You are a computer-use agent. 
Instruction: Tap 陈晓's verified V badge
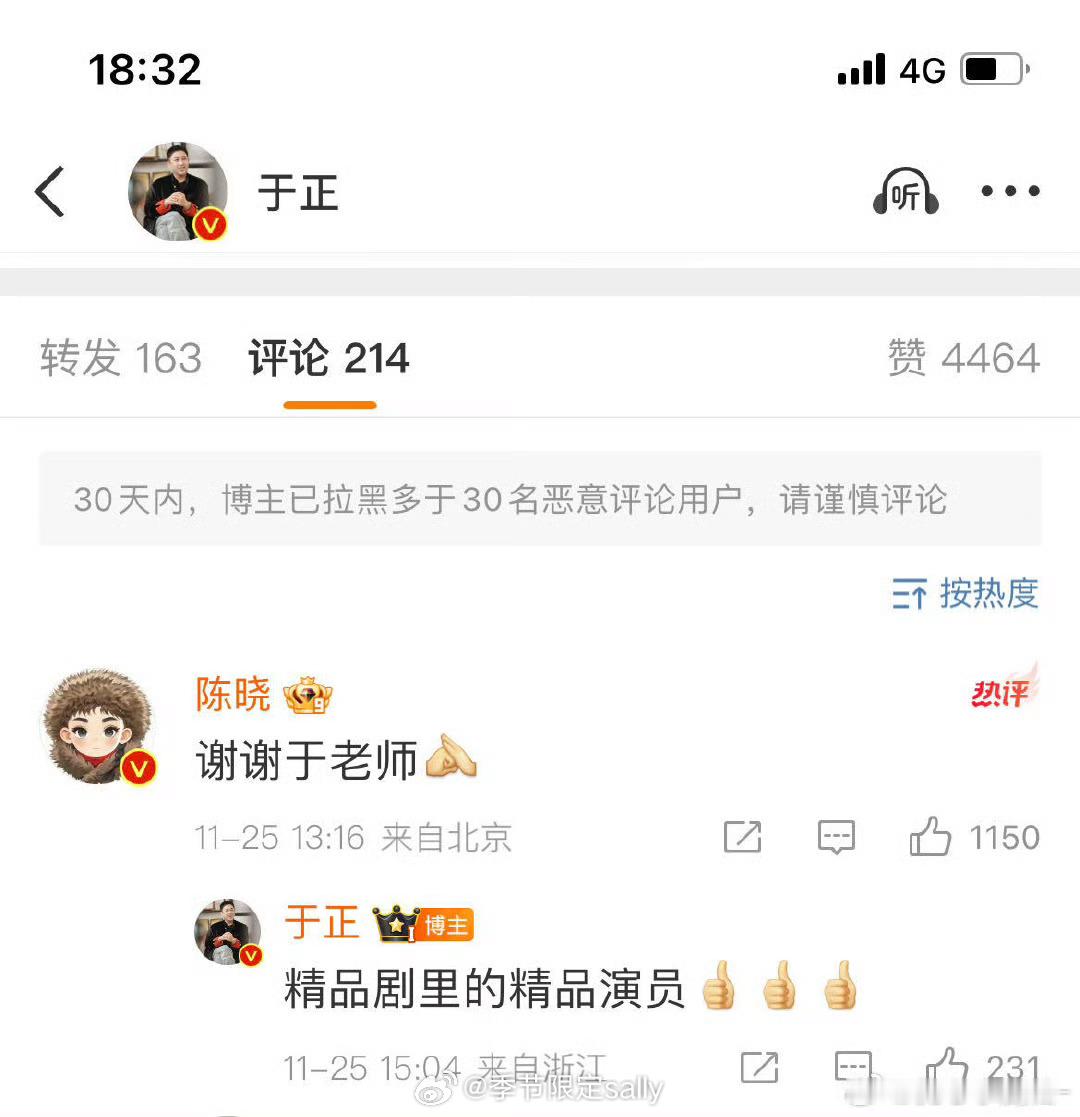140,768
